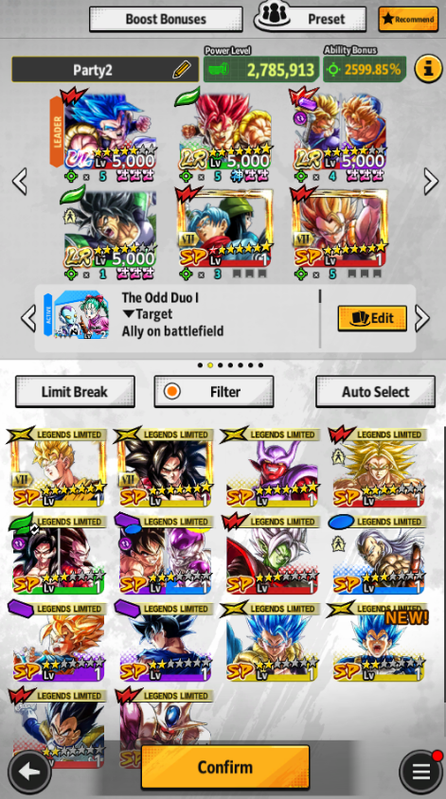
Task: Tap the Recommend button
Action: tap(408, 19)
